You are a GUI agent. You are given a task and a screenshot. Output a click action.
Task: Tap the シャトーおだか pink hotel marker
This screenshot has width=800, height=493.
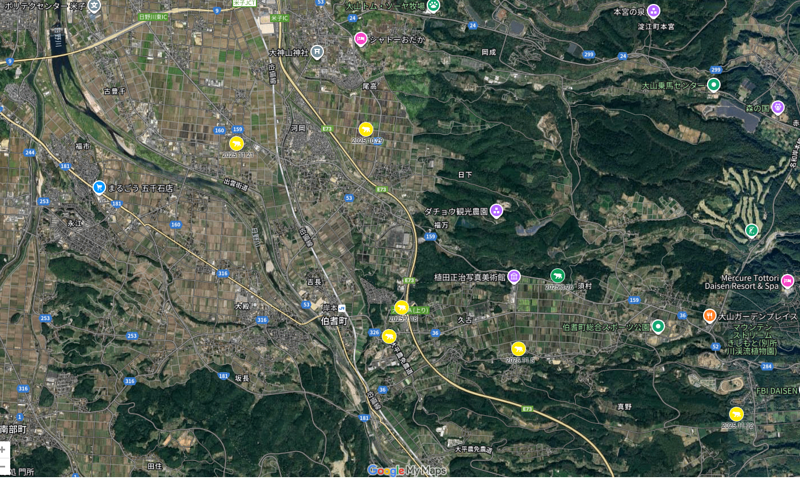(x=360, y=40)
